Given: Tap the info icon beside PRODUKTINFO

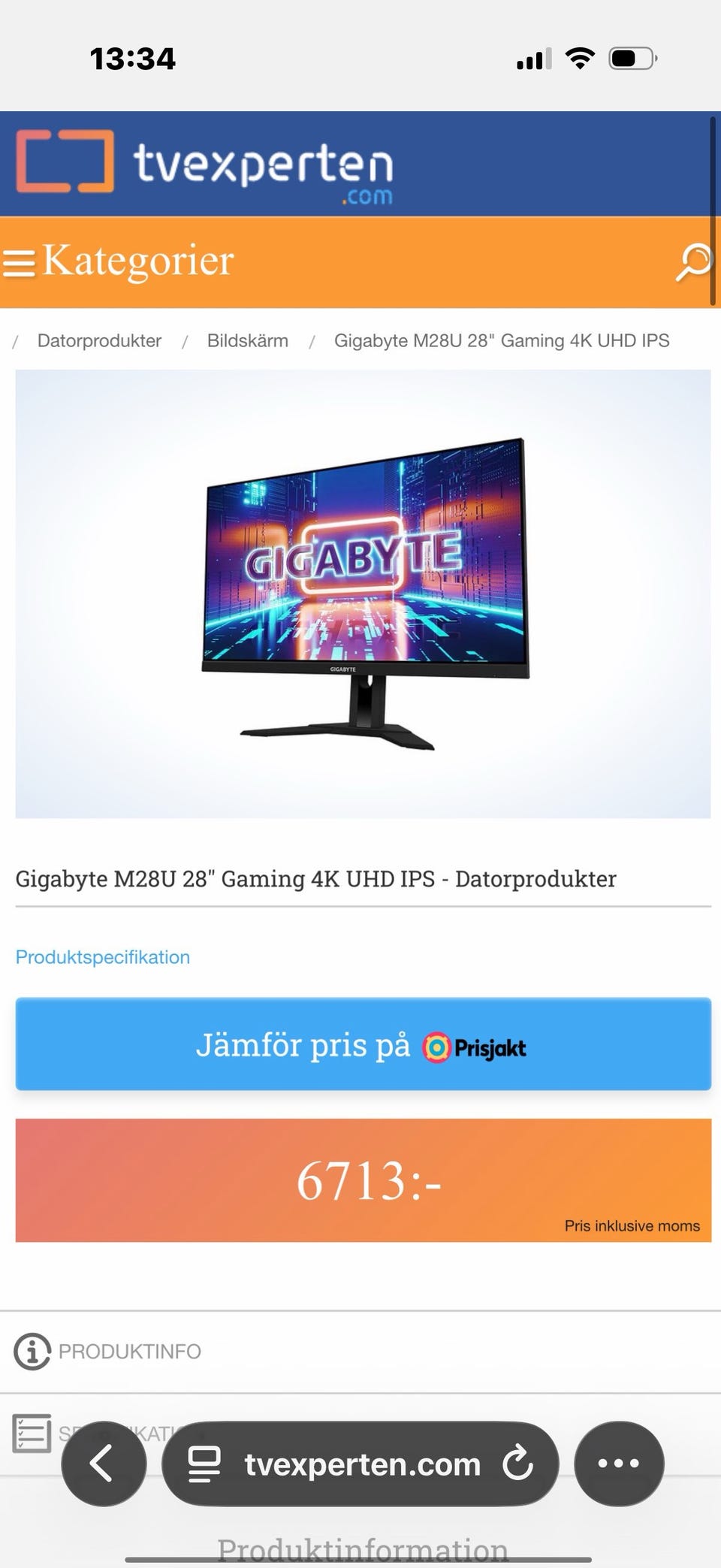Looking at the screenshot, I should pyautogui.click(x=32, y=1351).
